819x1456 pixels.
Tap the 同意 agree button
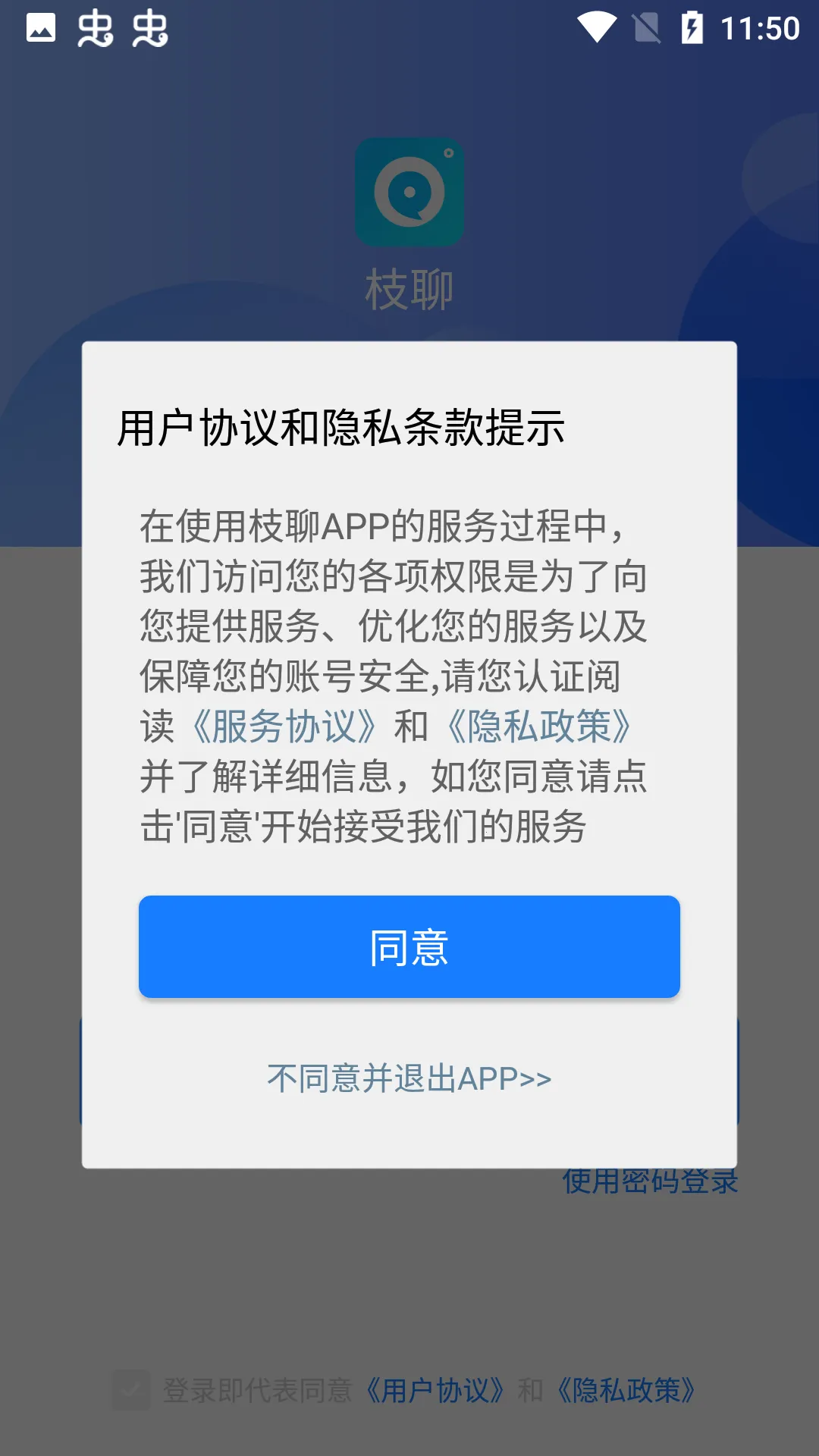409,946
